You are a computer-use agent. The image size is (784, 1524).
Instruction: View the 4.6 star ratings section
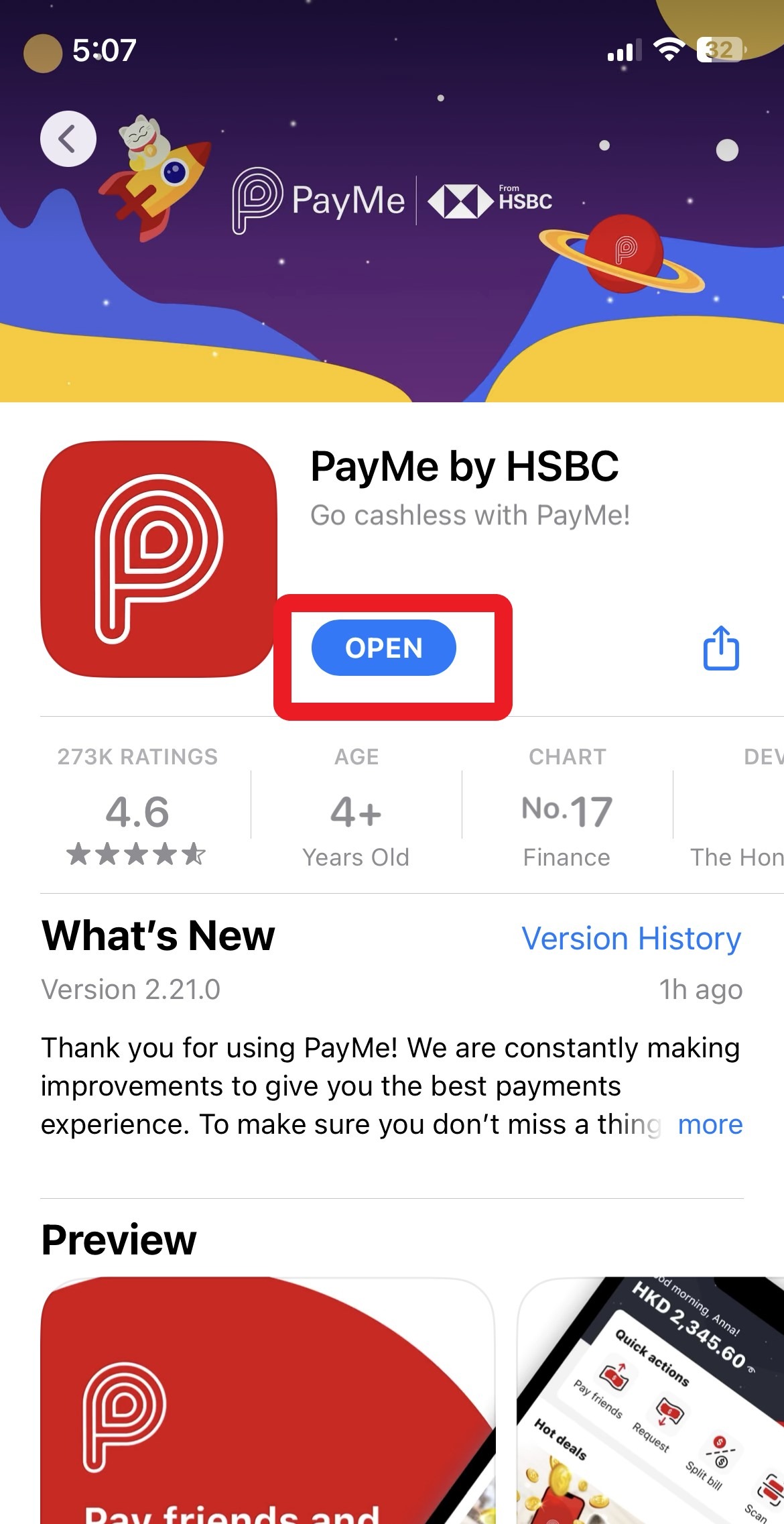(137, 813)
